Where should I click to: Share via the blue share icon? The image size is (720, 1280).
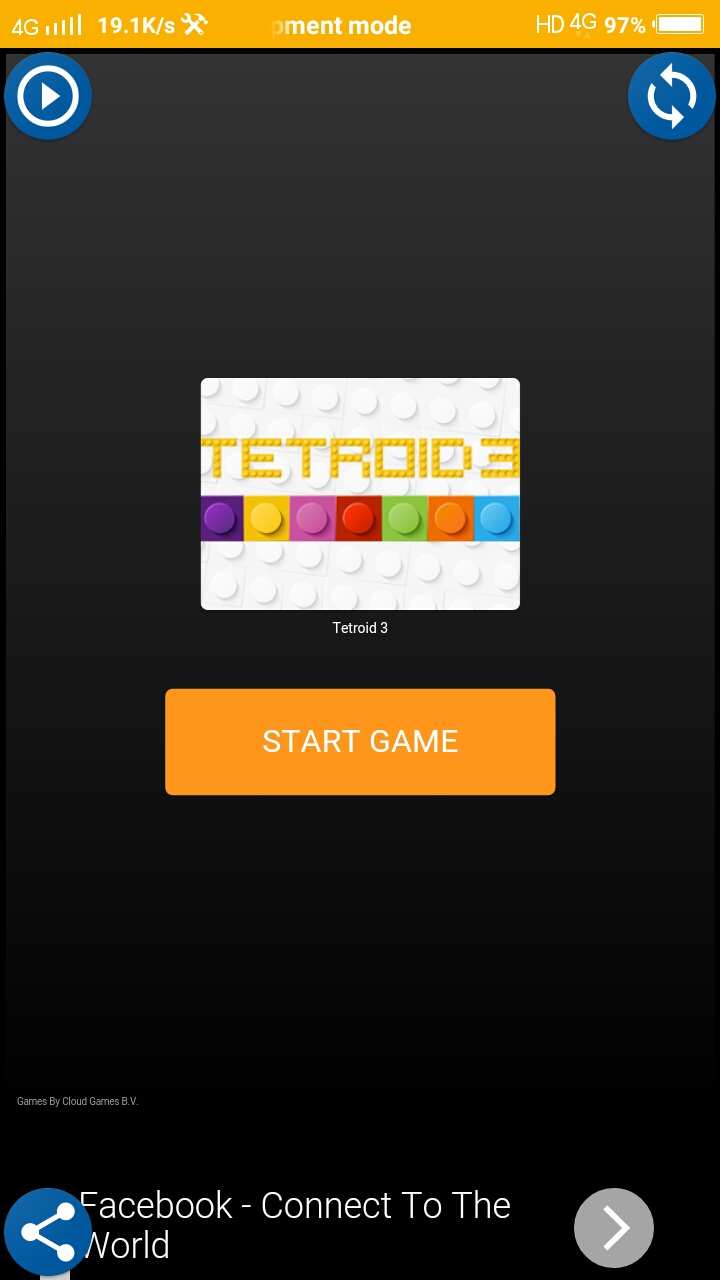click(x=48, y=1231)
